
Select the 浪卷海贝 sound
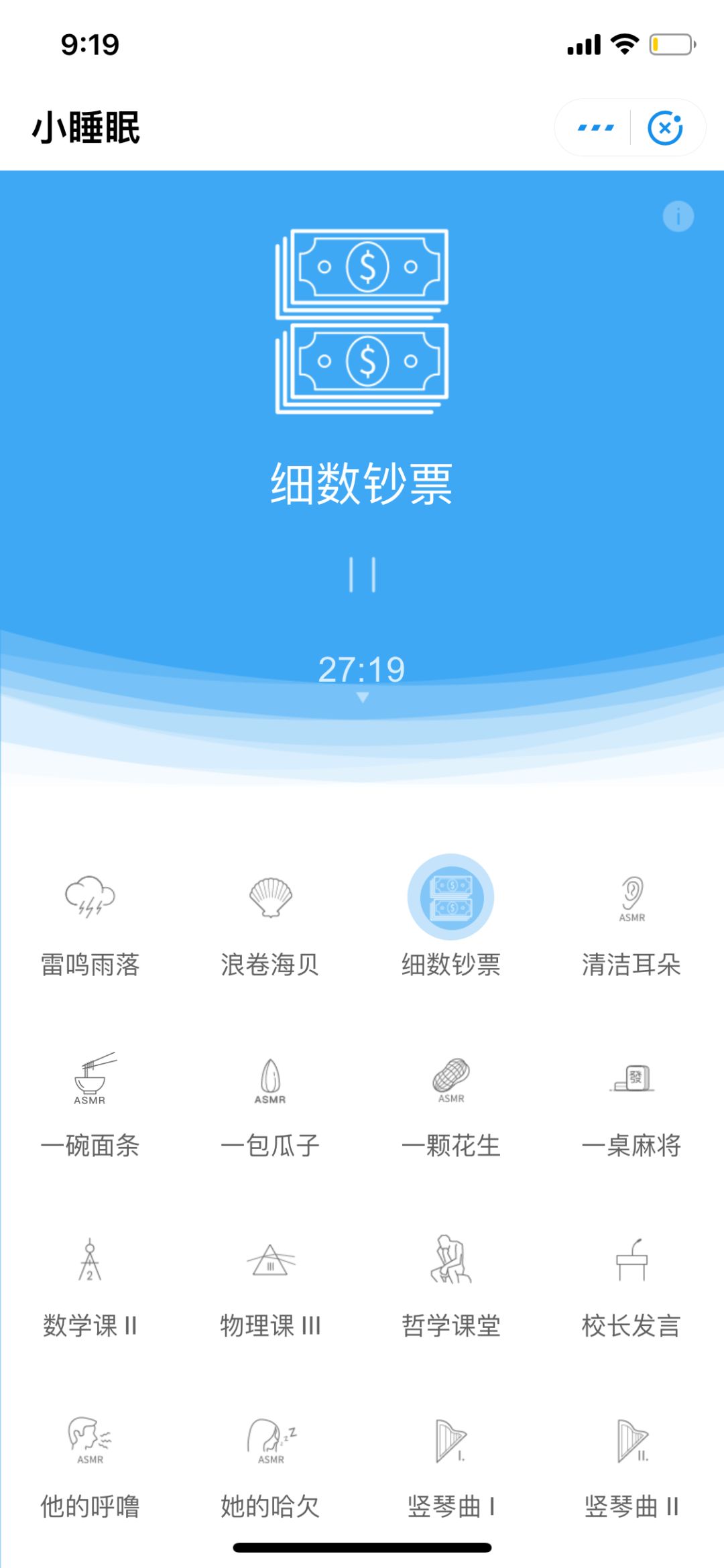tap(270, 925)
